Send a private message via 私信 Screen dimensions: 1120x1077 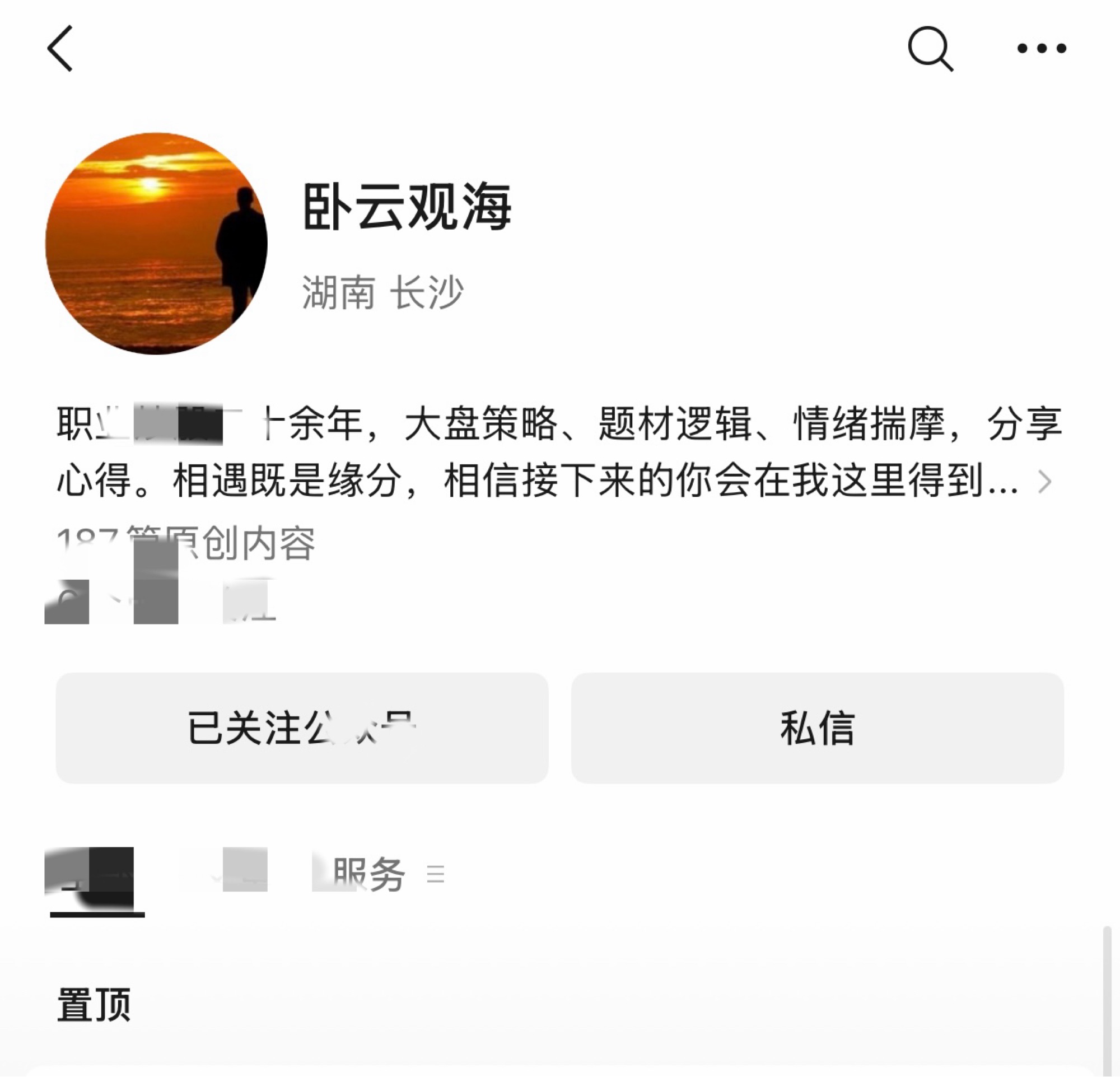(816, 728)
